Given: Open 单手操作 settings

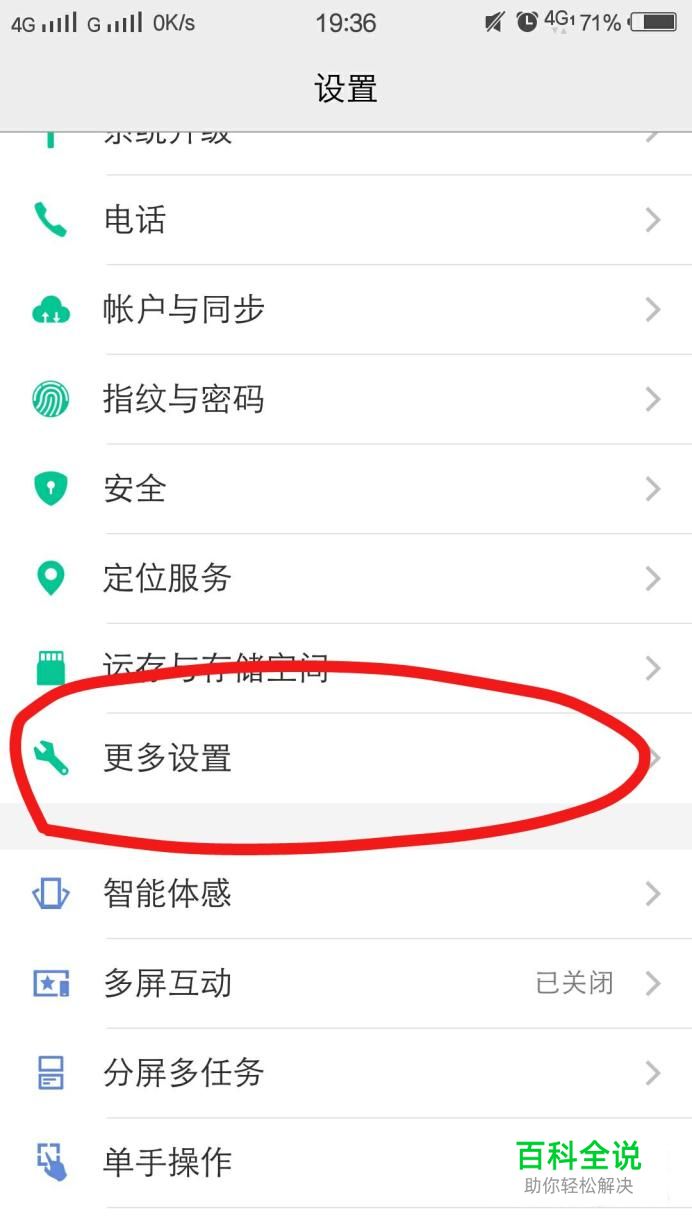Looking at the screenshot, I should click(x=300, y=1162).
